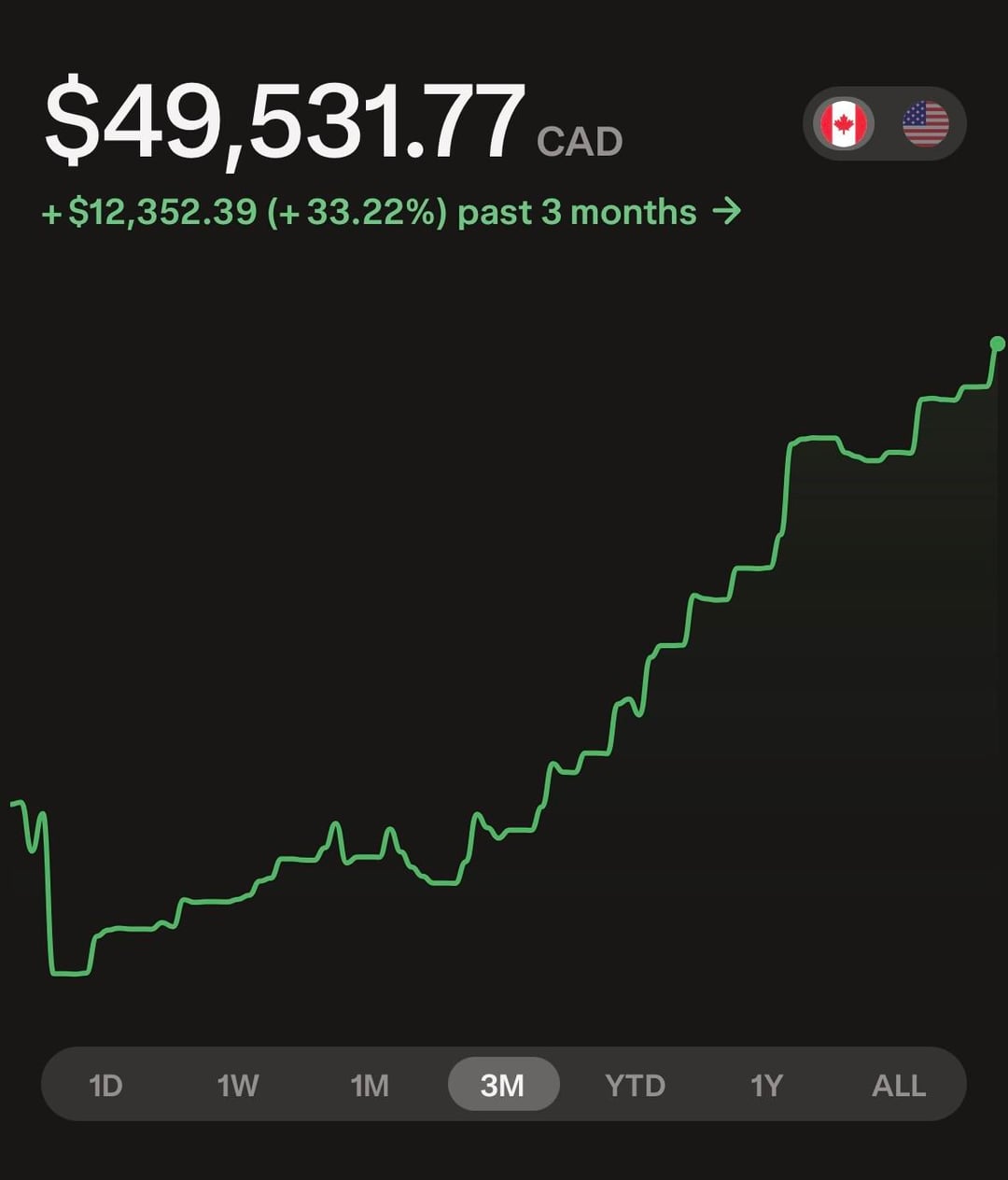
Task: Switch currency to US dollars
Action: tap(925, 124)
